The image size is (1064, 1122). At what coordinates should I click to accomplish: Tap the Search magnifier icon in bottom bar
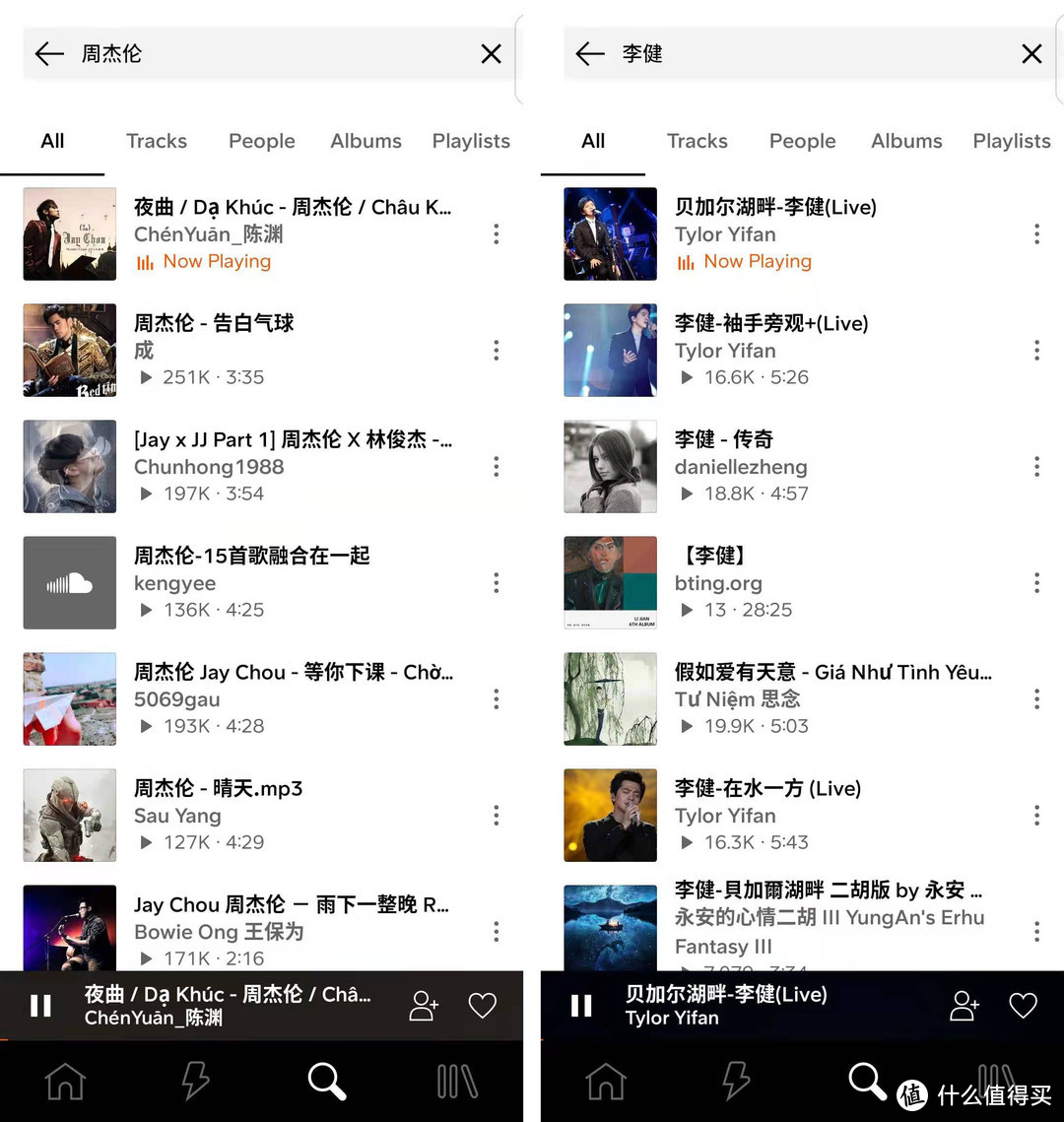click(x=326, y=1081)
